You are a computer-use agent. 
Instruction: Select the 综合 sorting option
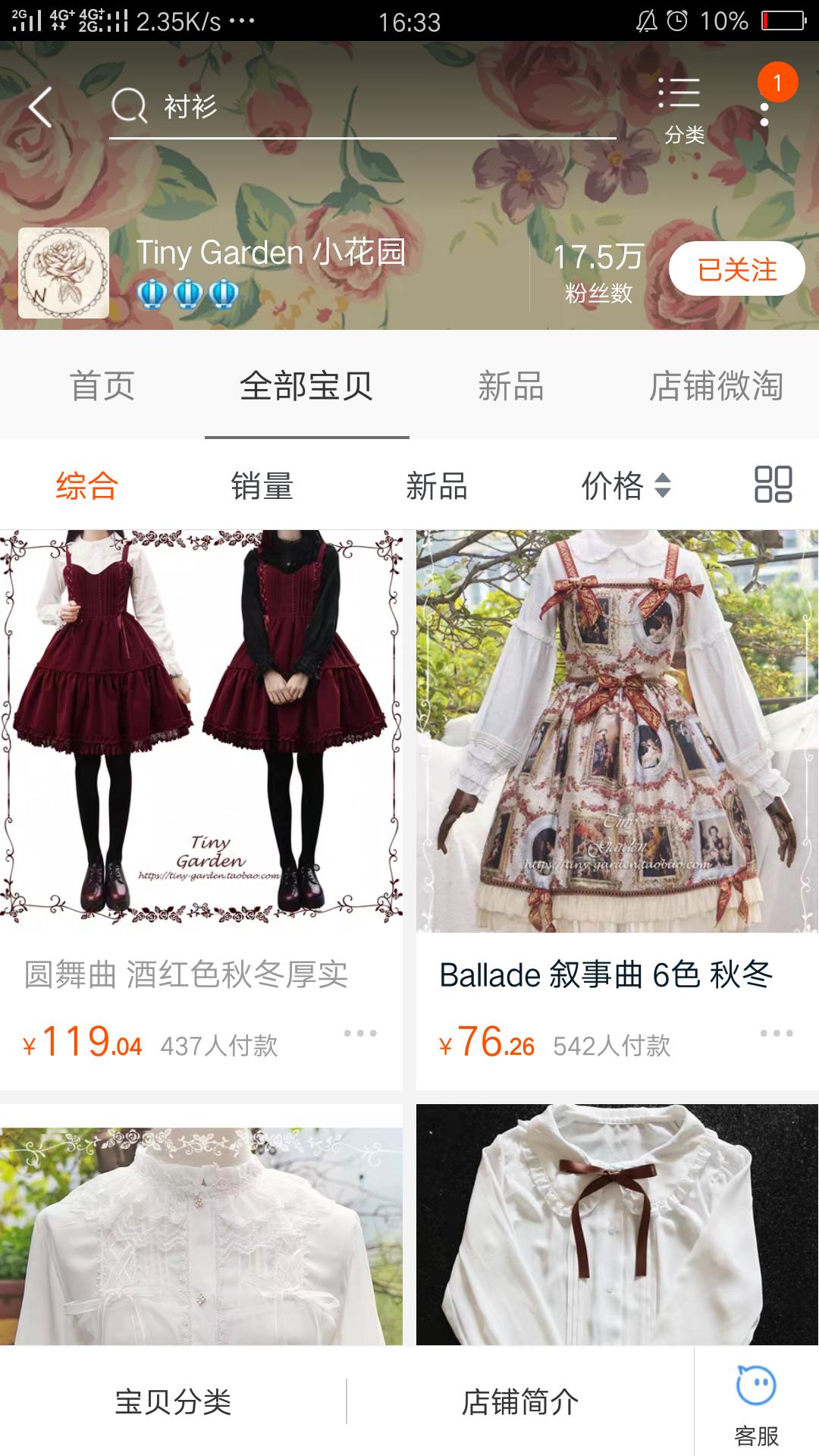(85, 488)
